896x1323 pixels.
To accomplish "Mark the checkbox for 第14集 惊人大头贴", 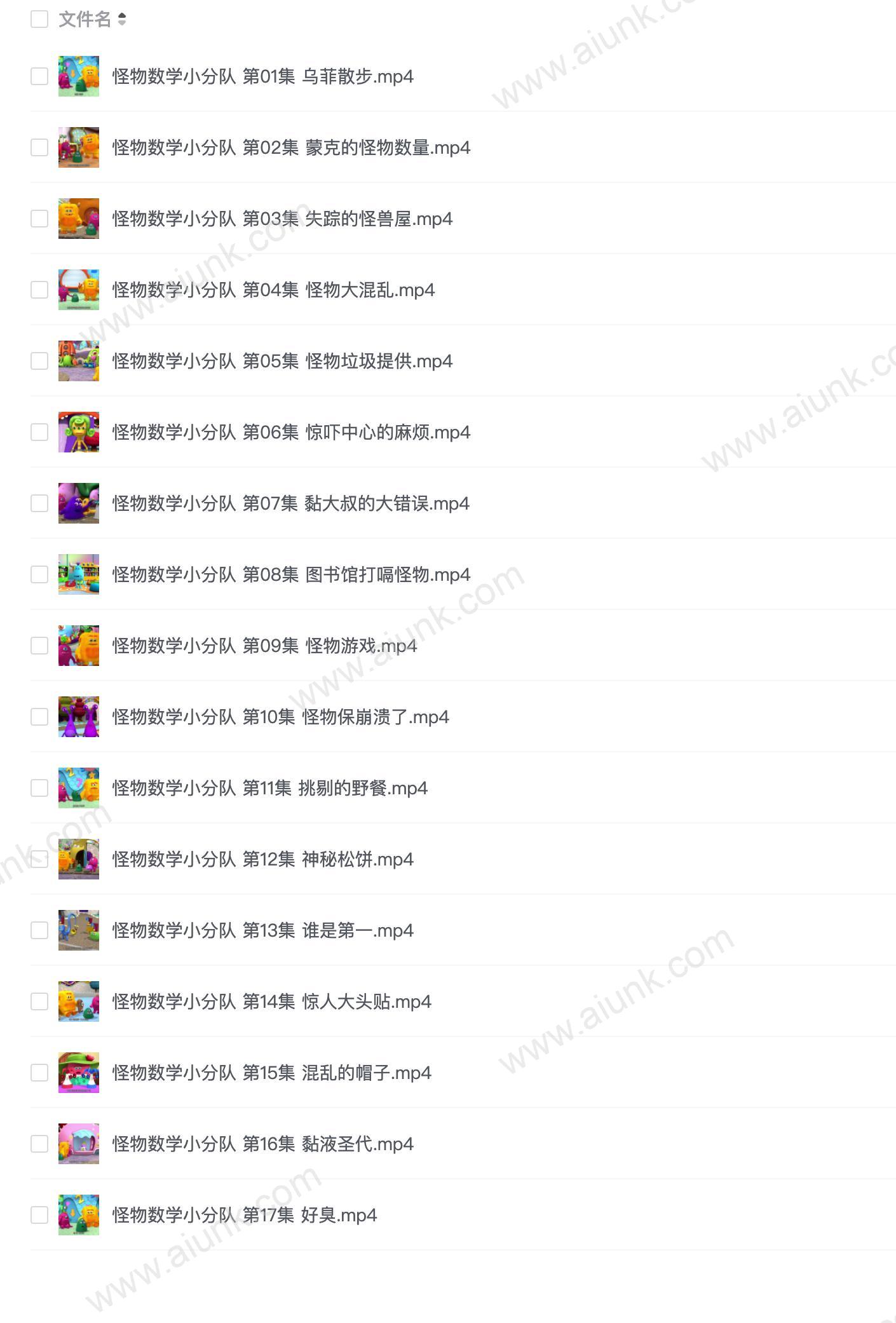I will point(39,1001).
